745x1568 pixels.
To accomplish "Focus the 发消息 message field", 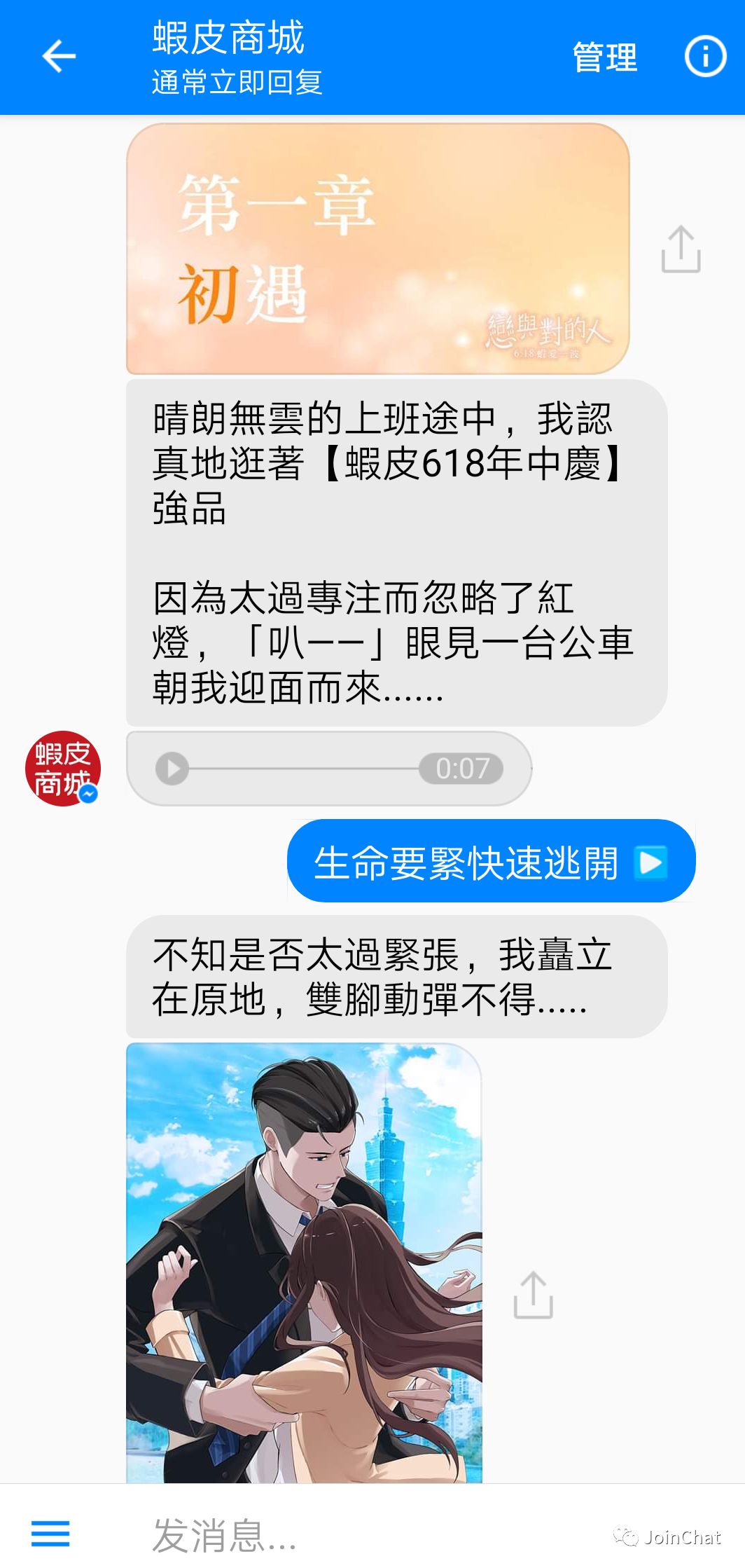I will 350,1534.
